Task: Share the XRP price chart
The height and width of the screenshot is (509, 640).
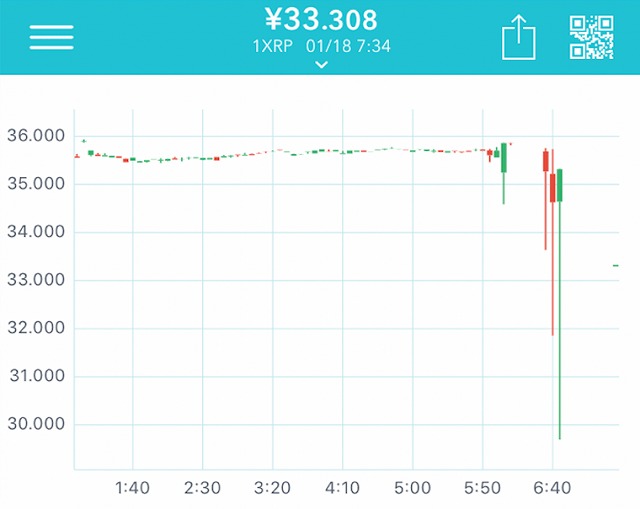Action: (518, 37)
